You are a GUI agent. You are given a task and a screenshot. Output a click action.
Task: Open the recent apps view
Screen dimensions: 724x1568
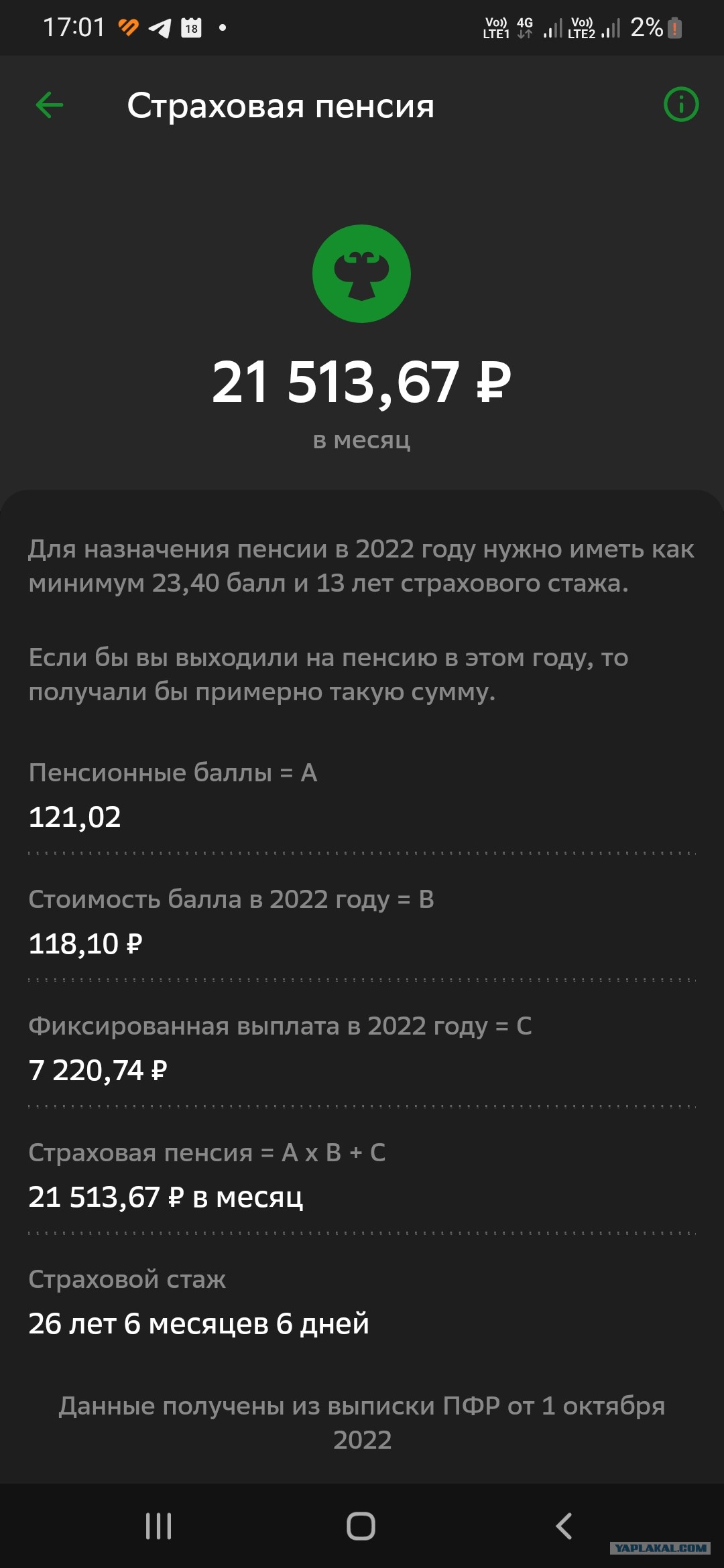pos(159,1526)
